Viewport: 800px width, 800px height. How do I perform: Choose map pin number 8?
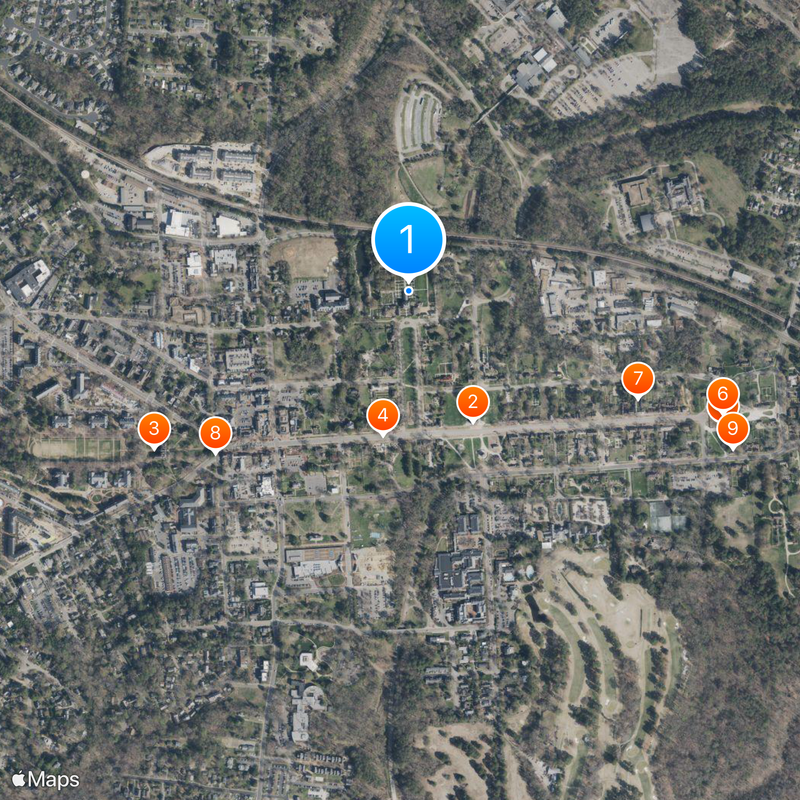[x=215, y=434]
